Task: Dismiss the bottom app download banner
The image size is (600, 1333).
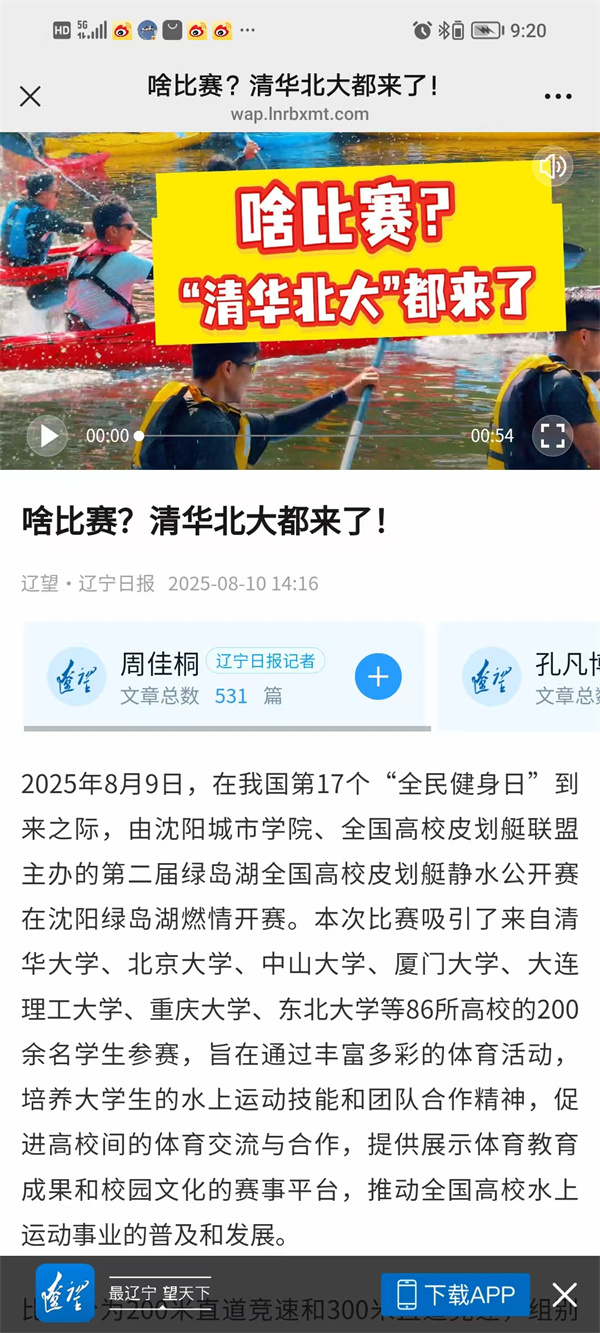Action: [565, 1294]
